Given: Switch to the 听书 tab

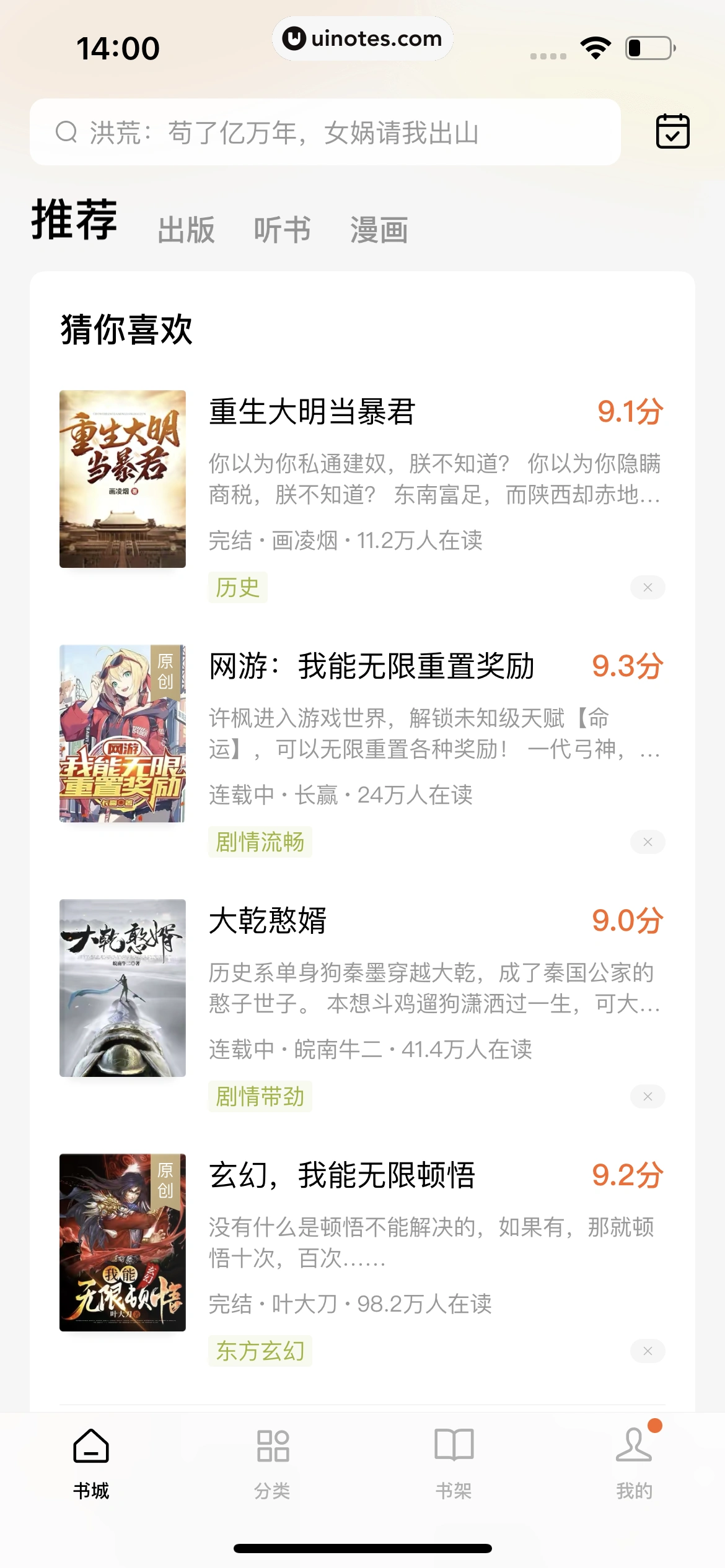Looking at the screenshot, I should pos(282,230).
